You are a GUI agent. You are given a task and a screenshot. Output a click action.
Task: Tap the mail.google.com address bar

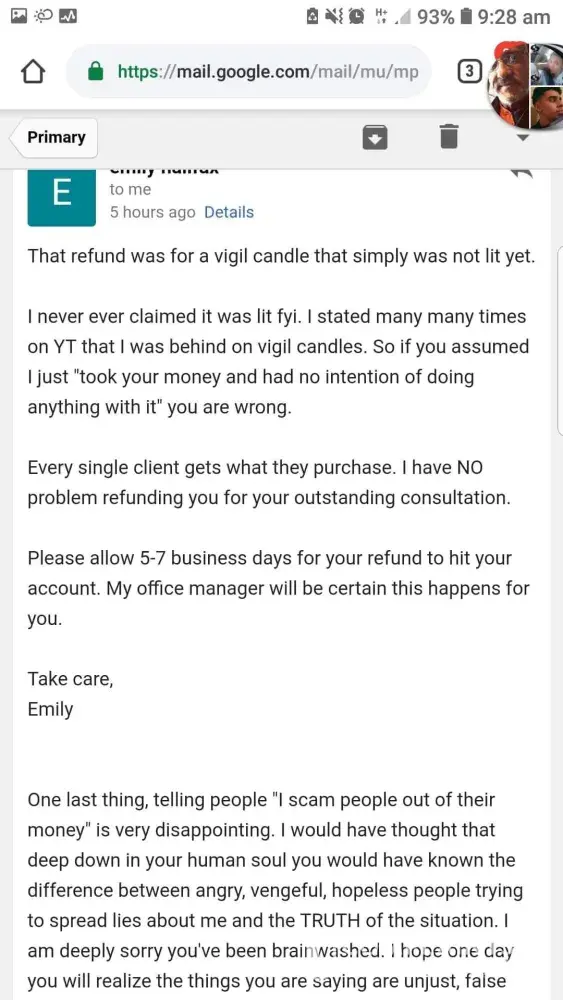point(249,71)
